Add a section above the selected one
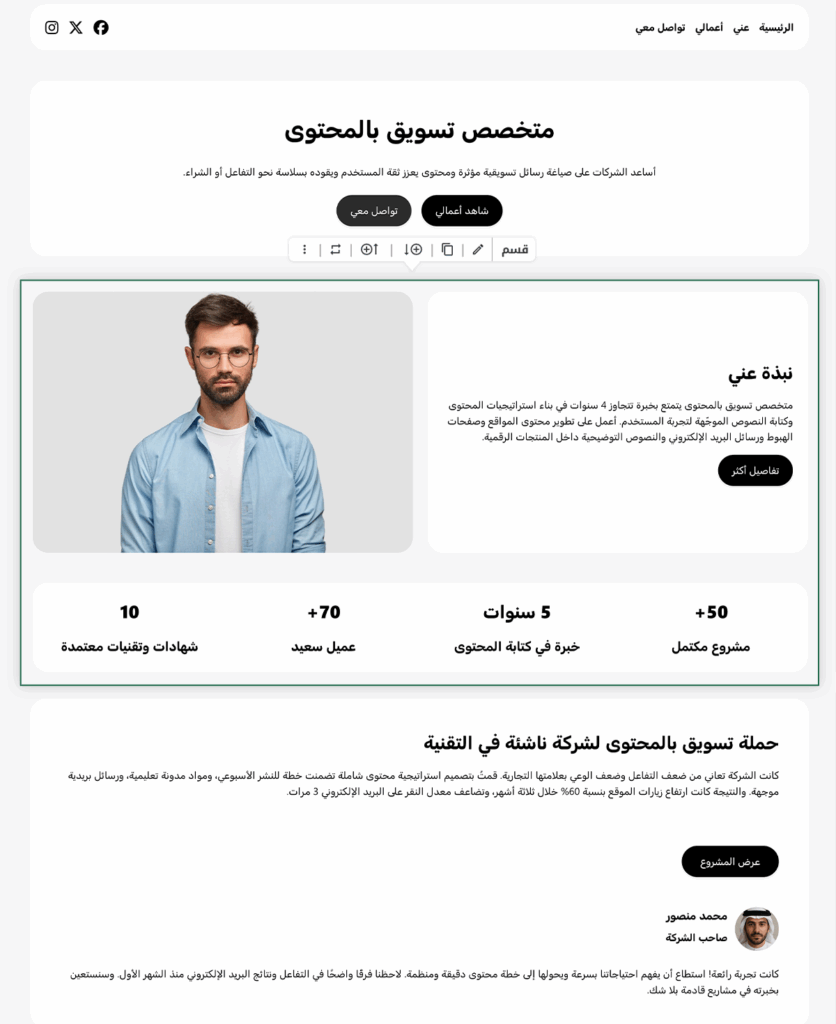 [x=369, y=249]
